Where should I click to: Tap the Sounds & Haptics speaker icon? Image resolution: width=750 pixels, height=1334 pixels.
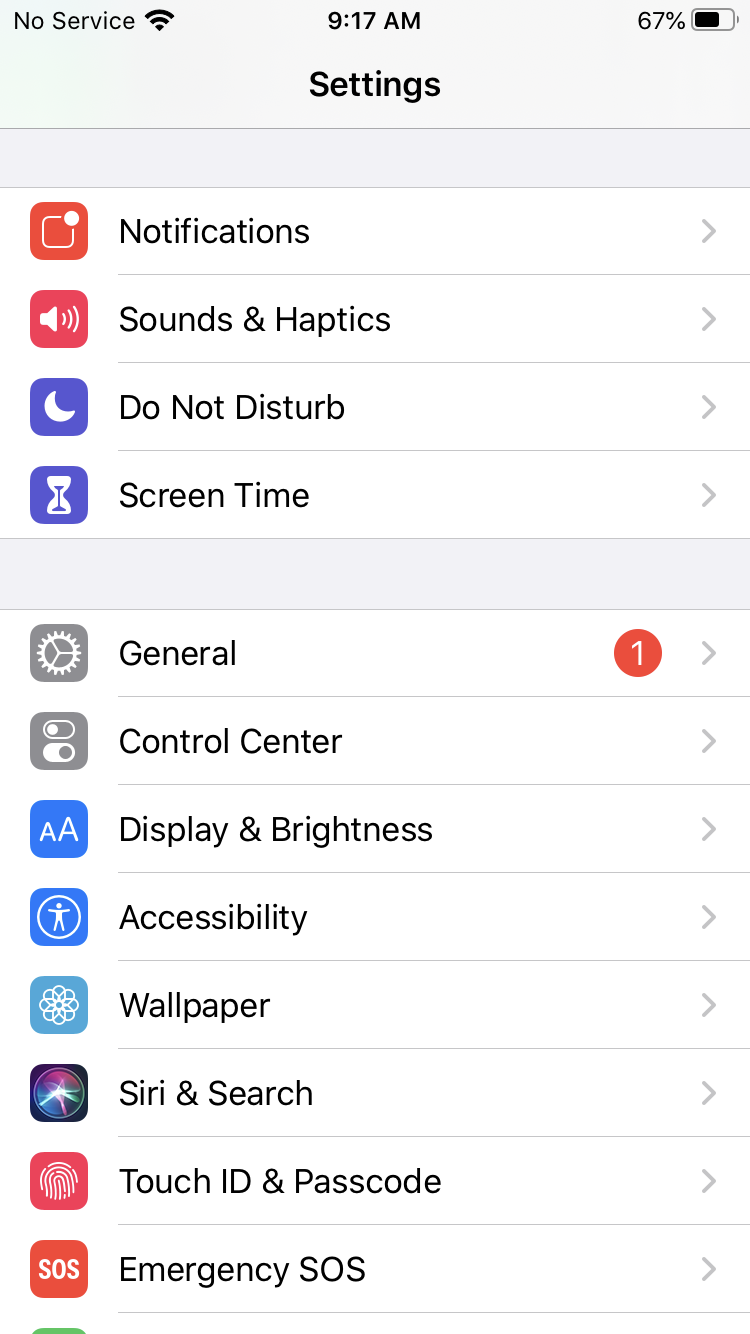coord(58,319)
